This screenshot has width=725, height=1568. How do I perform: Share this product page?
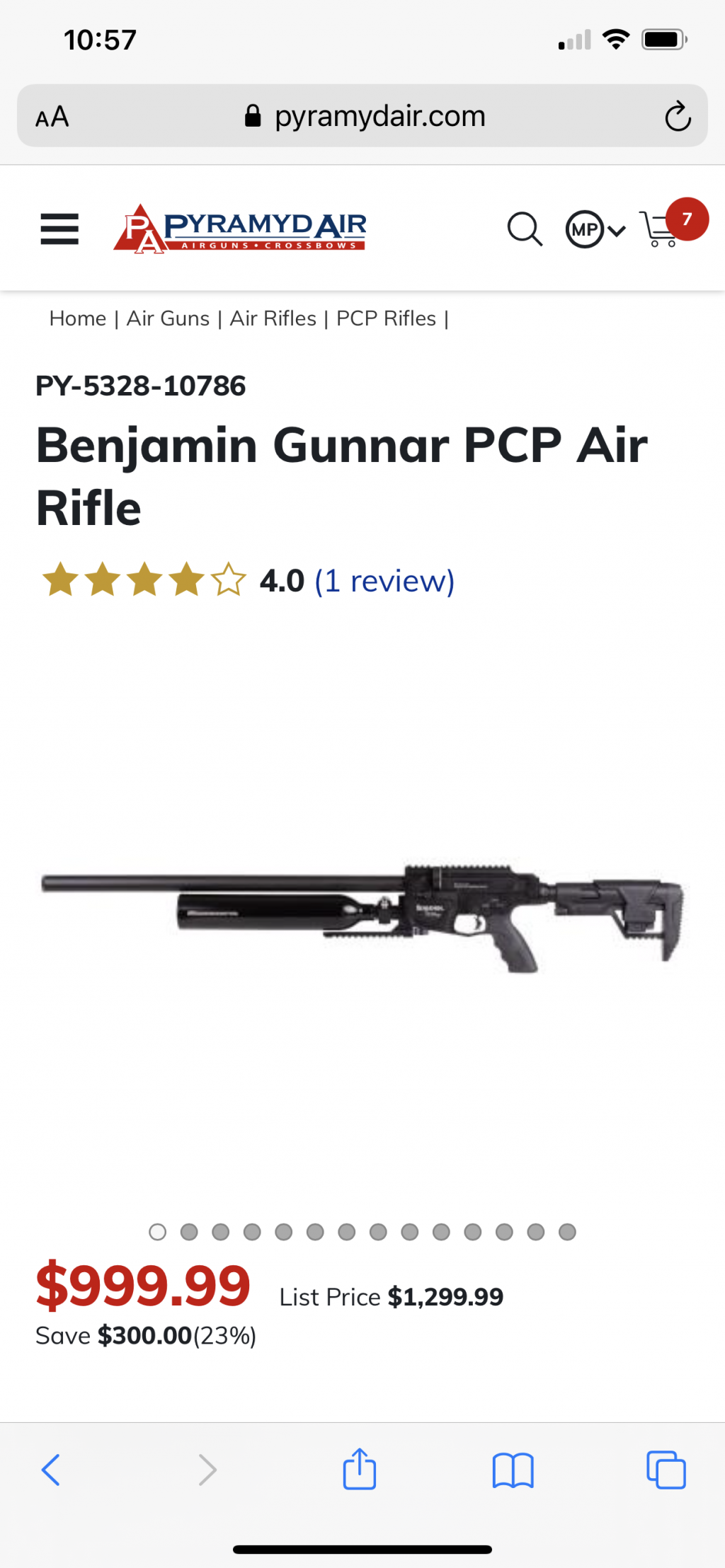(360, 1470)
